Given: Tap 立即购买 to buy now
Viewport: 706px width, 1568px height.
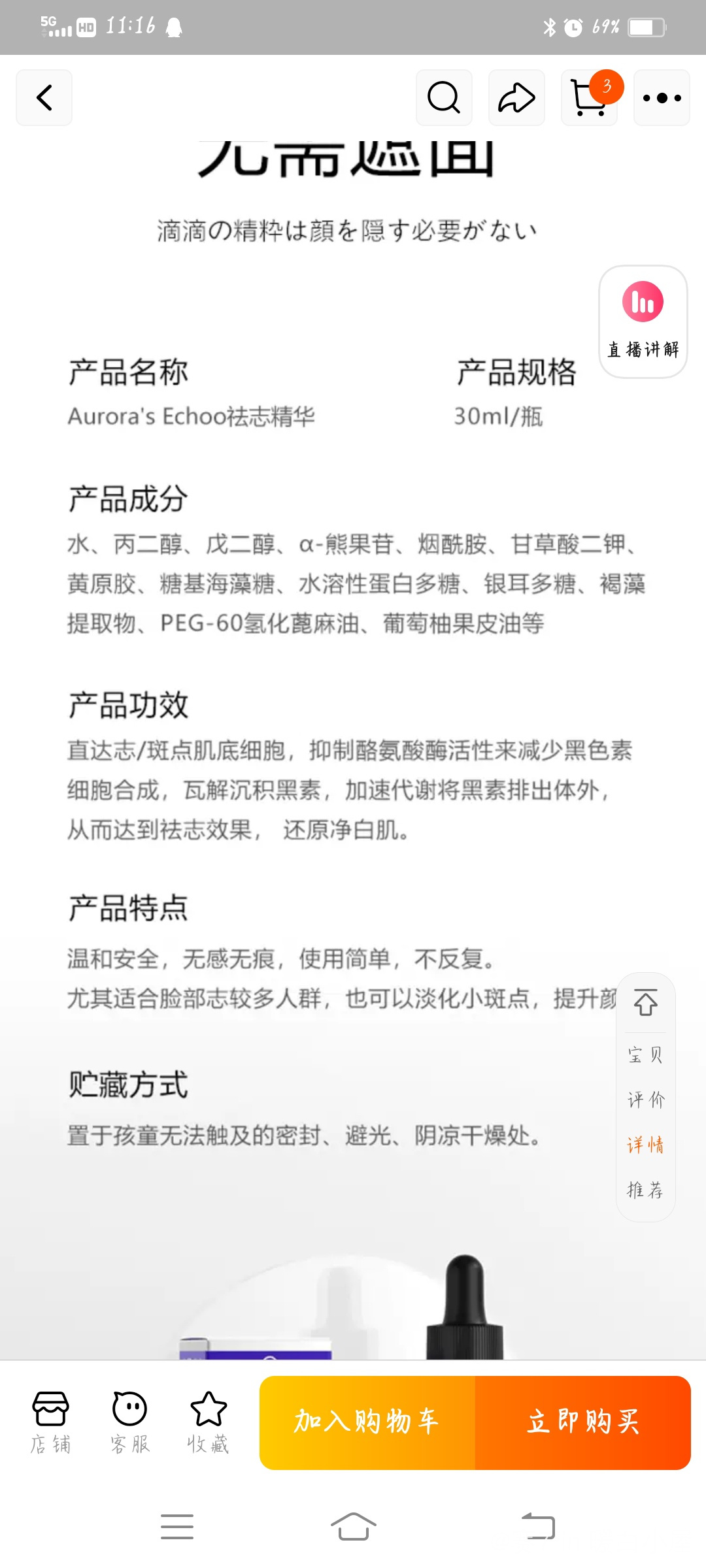Looking at the screenshot, I should [x=583, y=1423].
